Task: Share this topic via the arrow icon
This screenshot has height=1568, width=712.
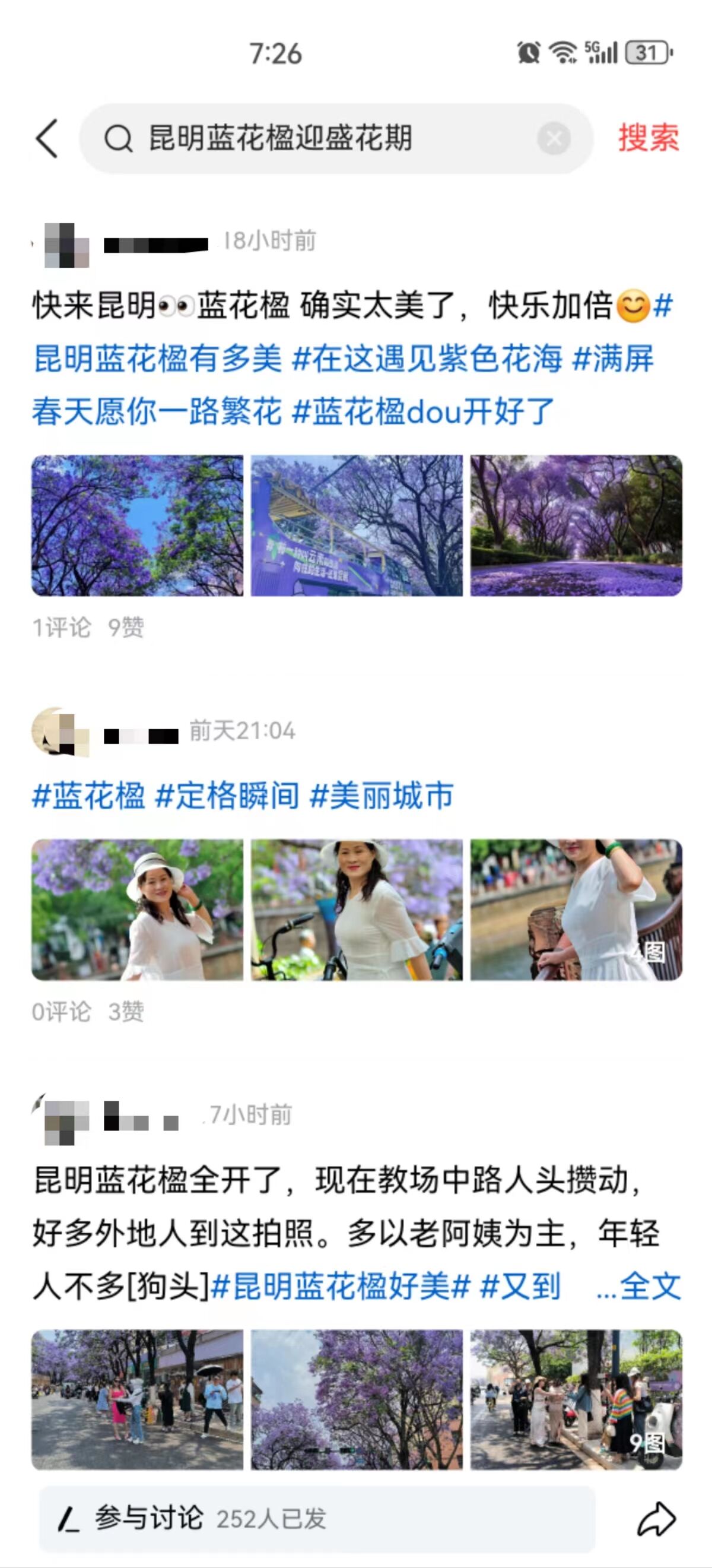Action: 656,1519
